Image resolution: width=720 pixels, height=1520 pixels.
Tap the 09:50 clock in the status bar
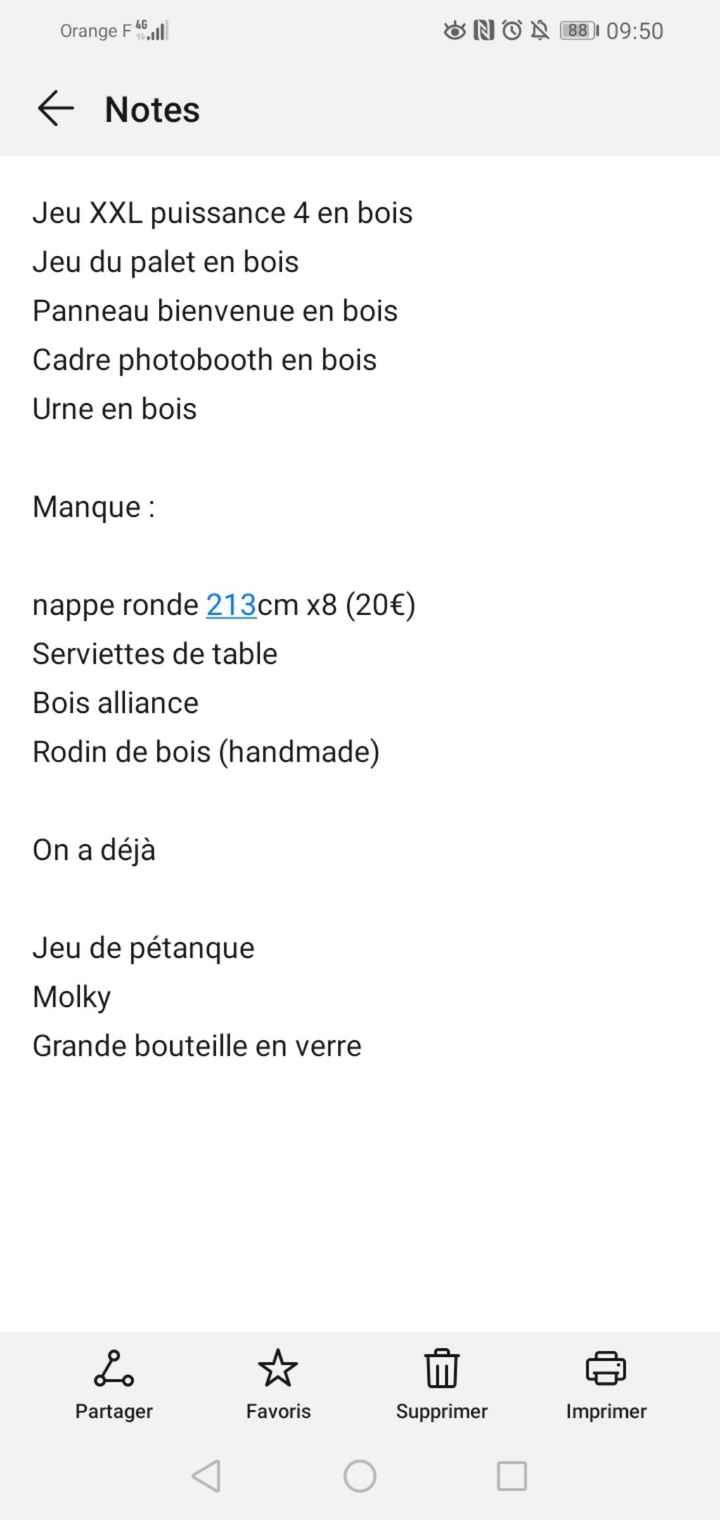pyautogui.click(x=633, y=30)
